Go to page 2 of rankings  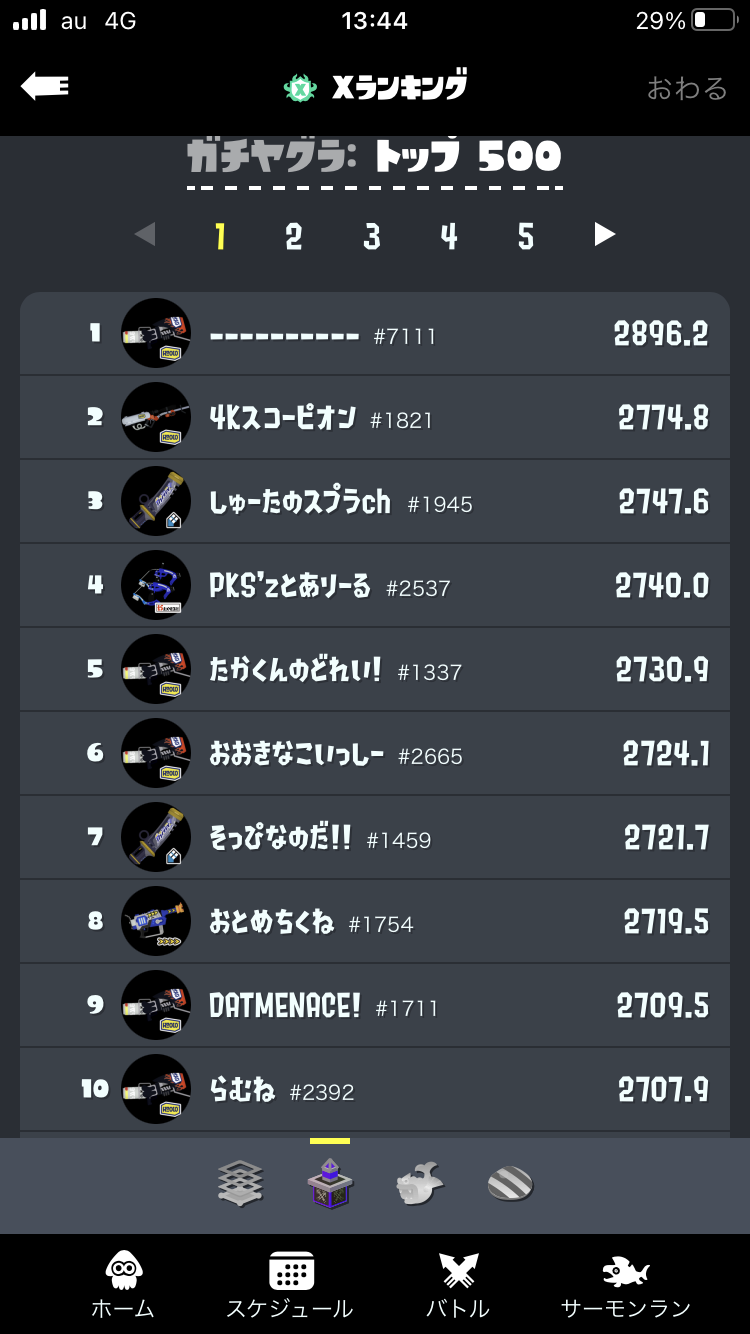click(293, 236)
